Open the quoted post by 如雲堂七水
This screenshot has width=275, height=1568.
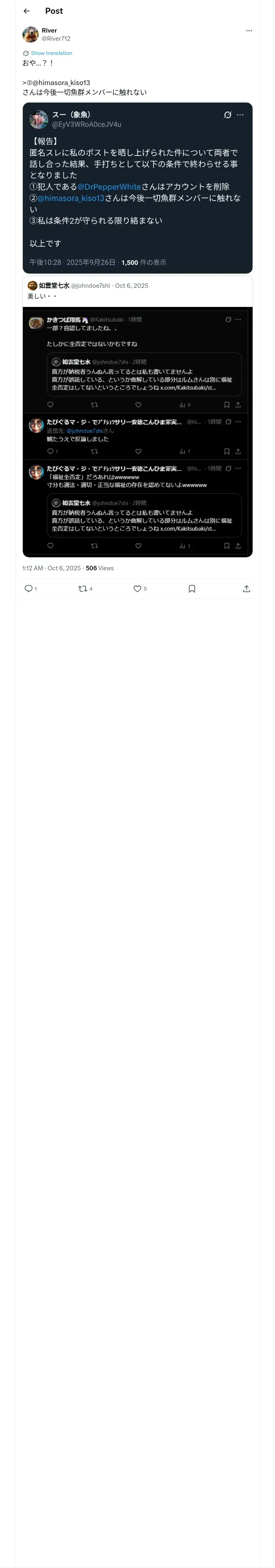pos(137,416)
